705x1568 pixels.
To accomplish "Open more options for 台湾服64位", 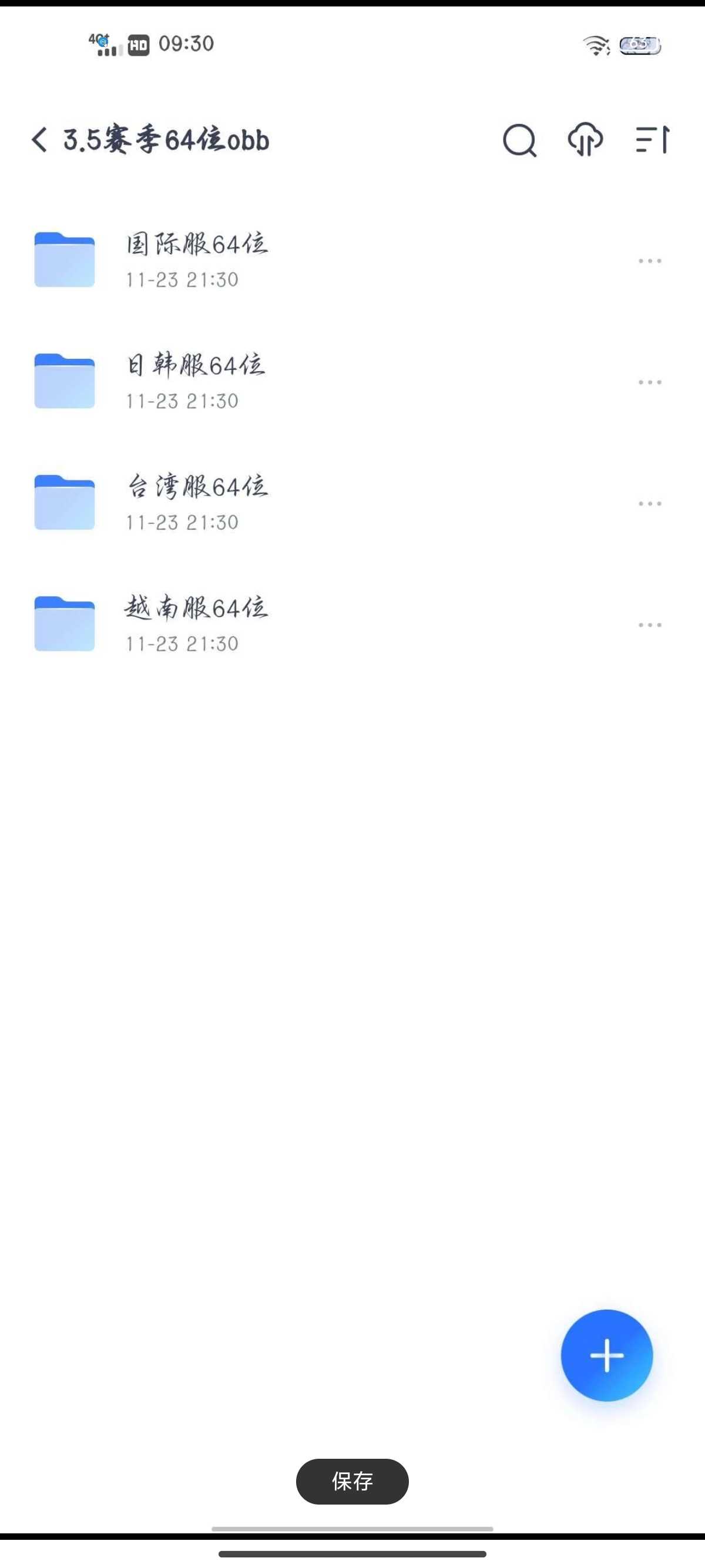I will pos(650,503).
